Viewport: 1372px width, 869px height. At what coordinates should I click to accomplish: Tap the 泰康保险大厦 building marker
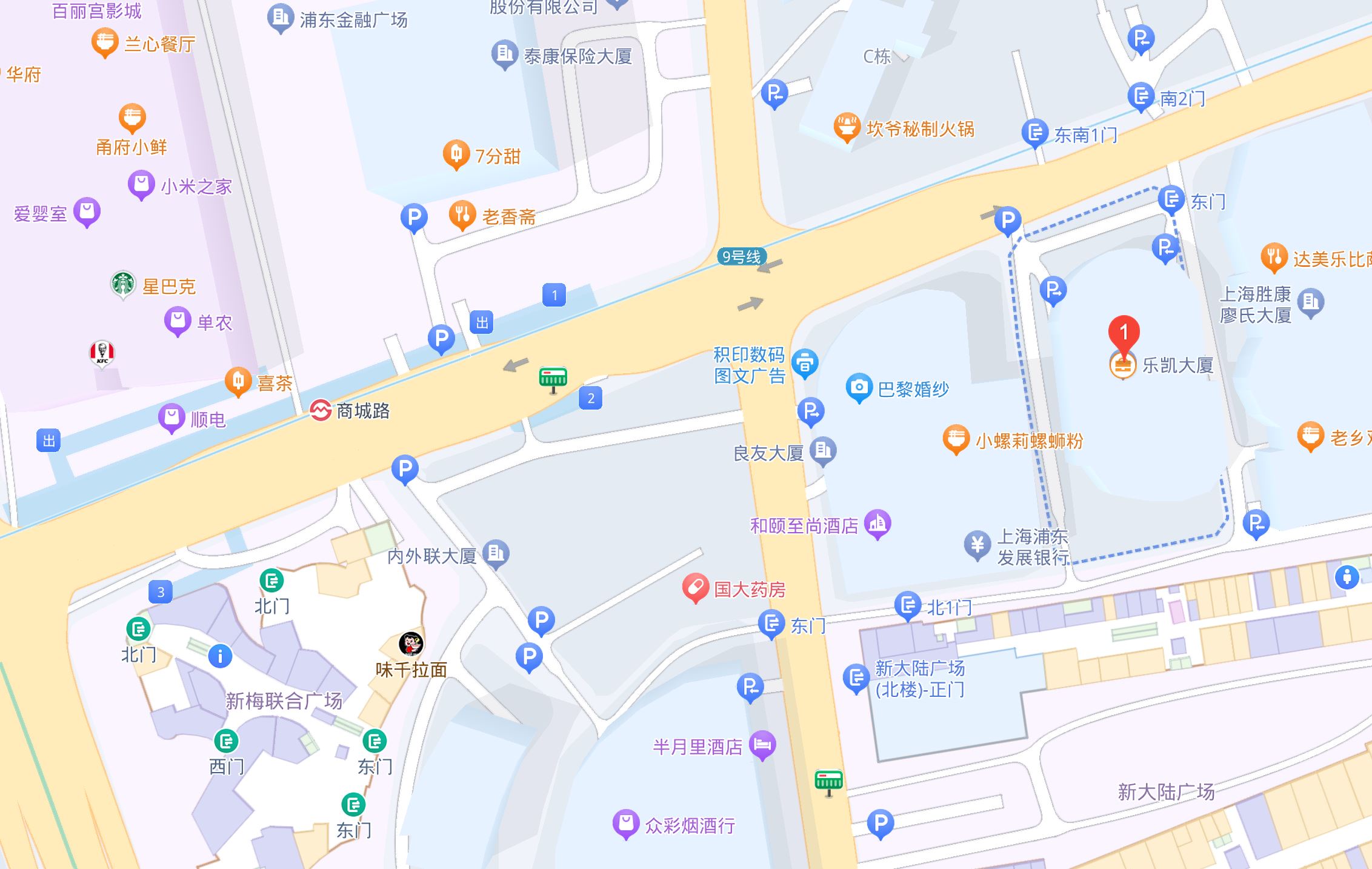pos(504,55)
